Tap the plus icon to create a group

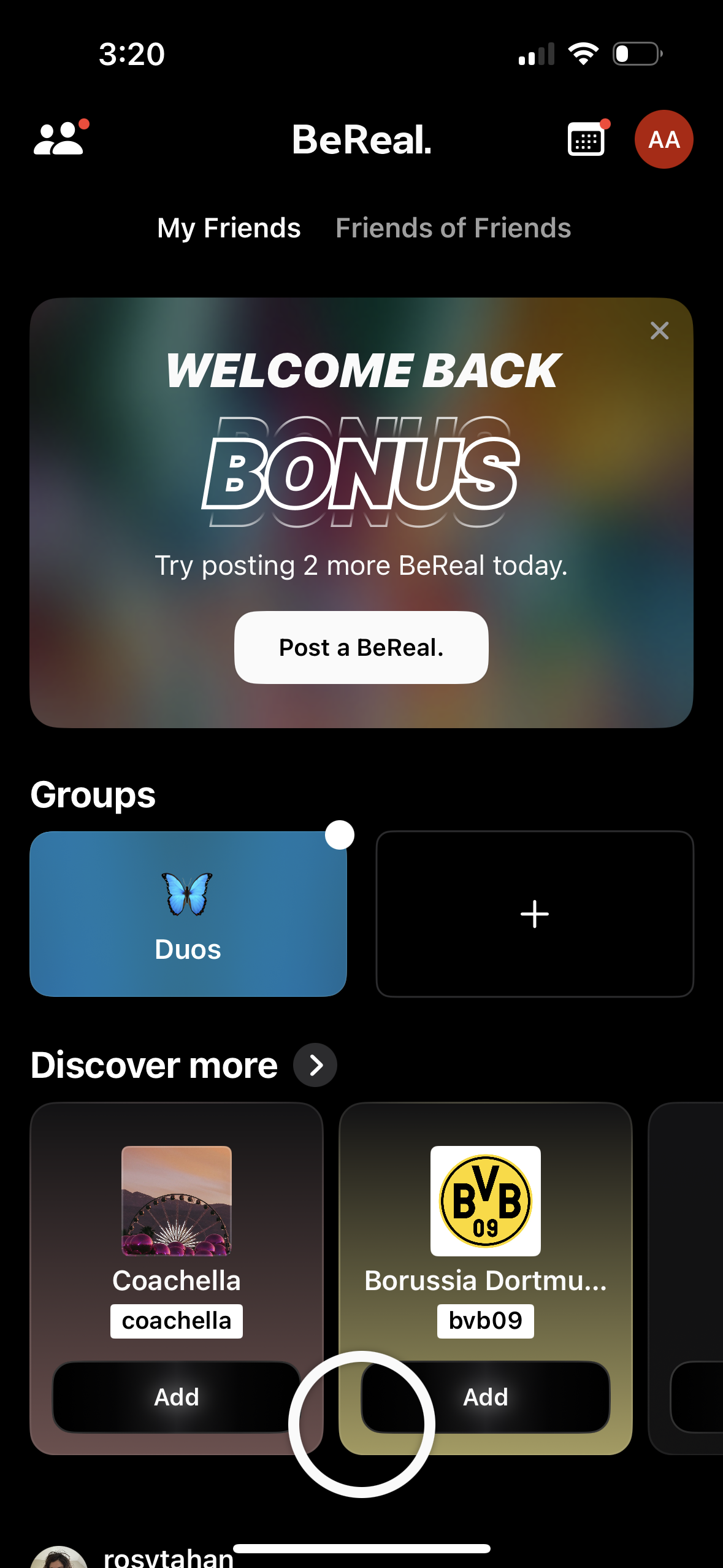534,913
